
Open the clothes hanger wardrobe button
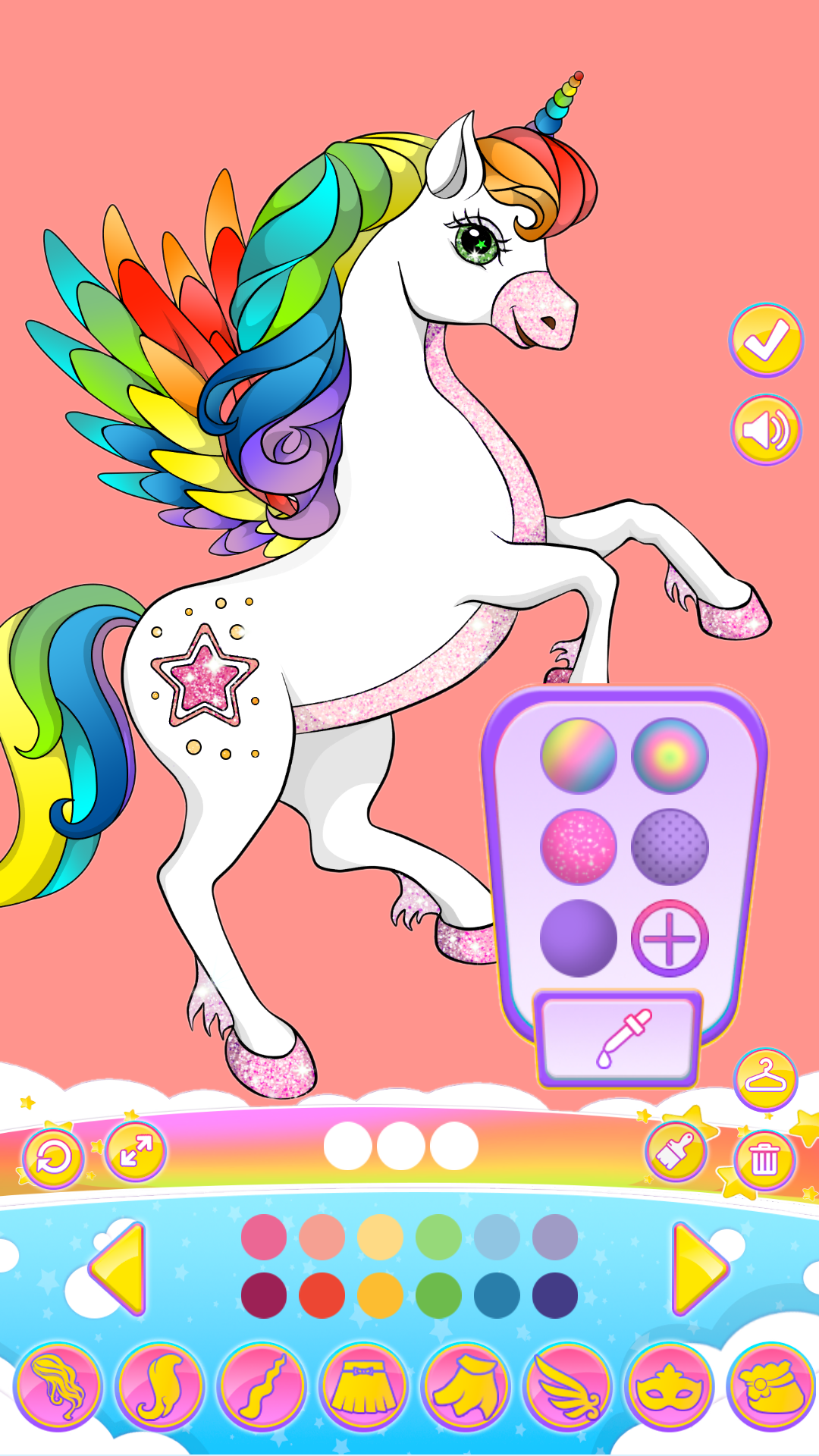[765, 1078]
